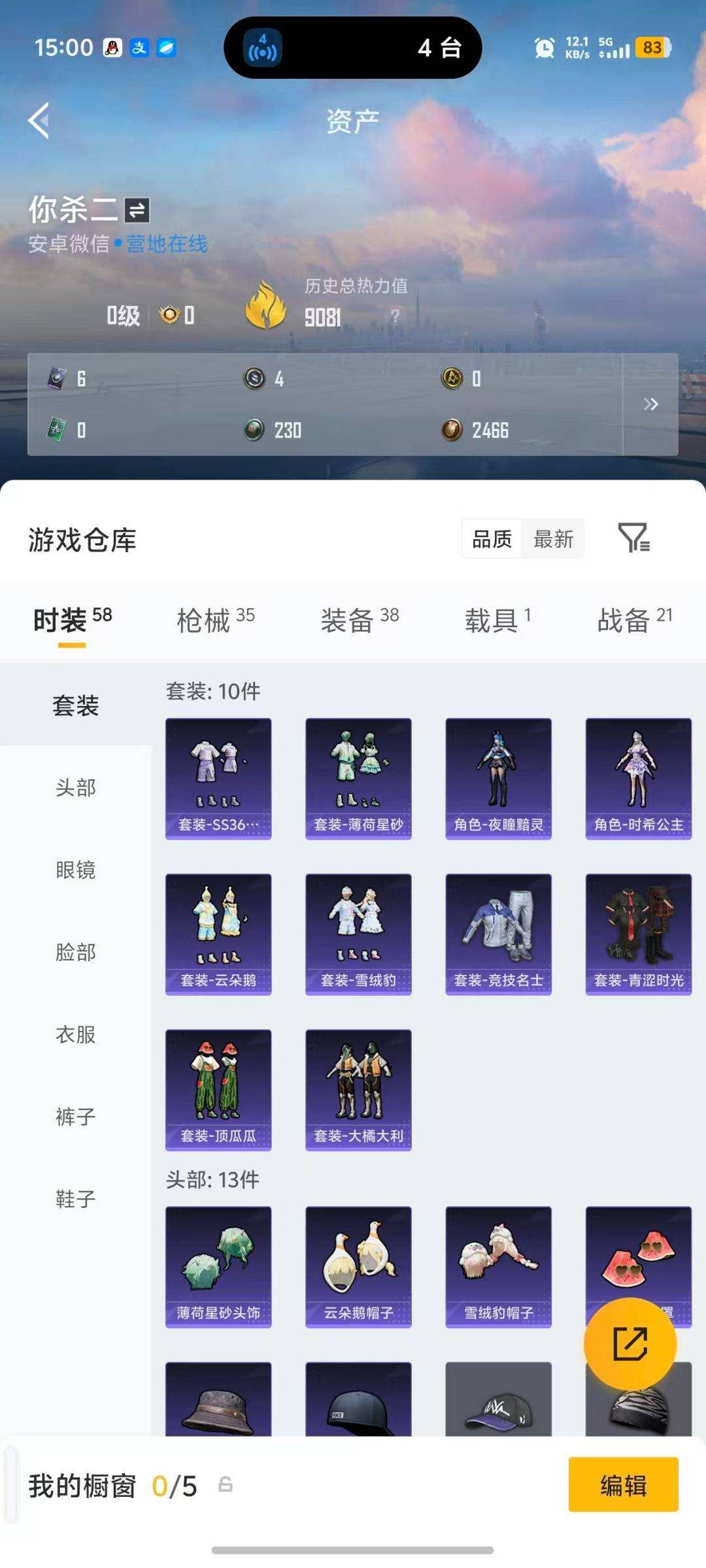Viewport: 706px width, 1568px height.
Task: Select 头部 in the category sidebar
Action: [x=74, y=788]
